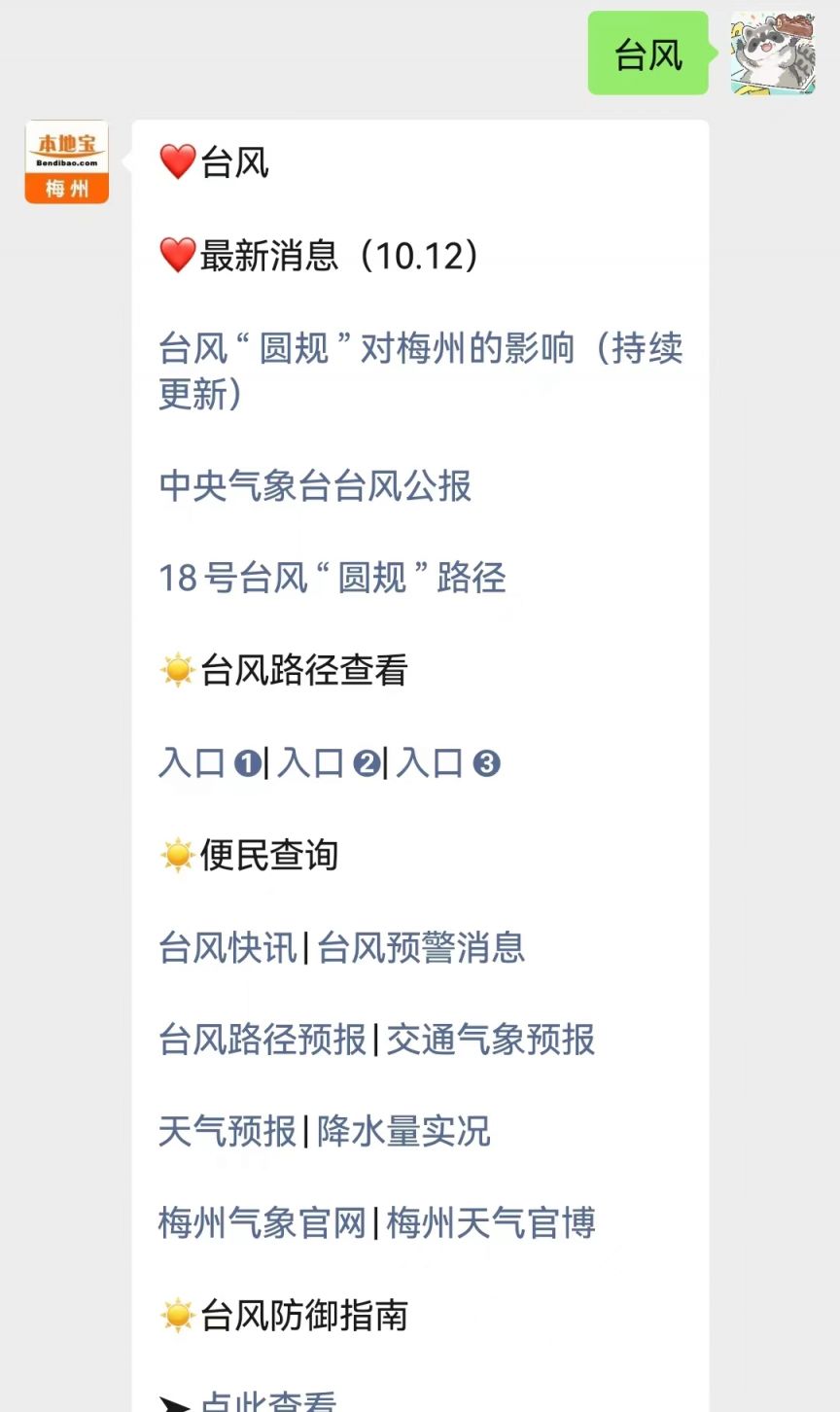
Task: Open 降水量实况 link
Action: pyautogui.click(x=403, y=1131)
